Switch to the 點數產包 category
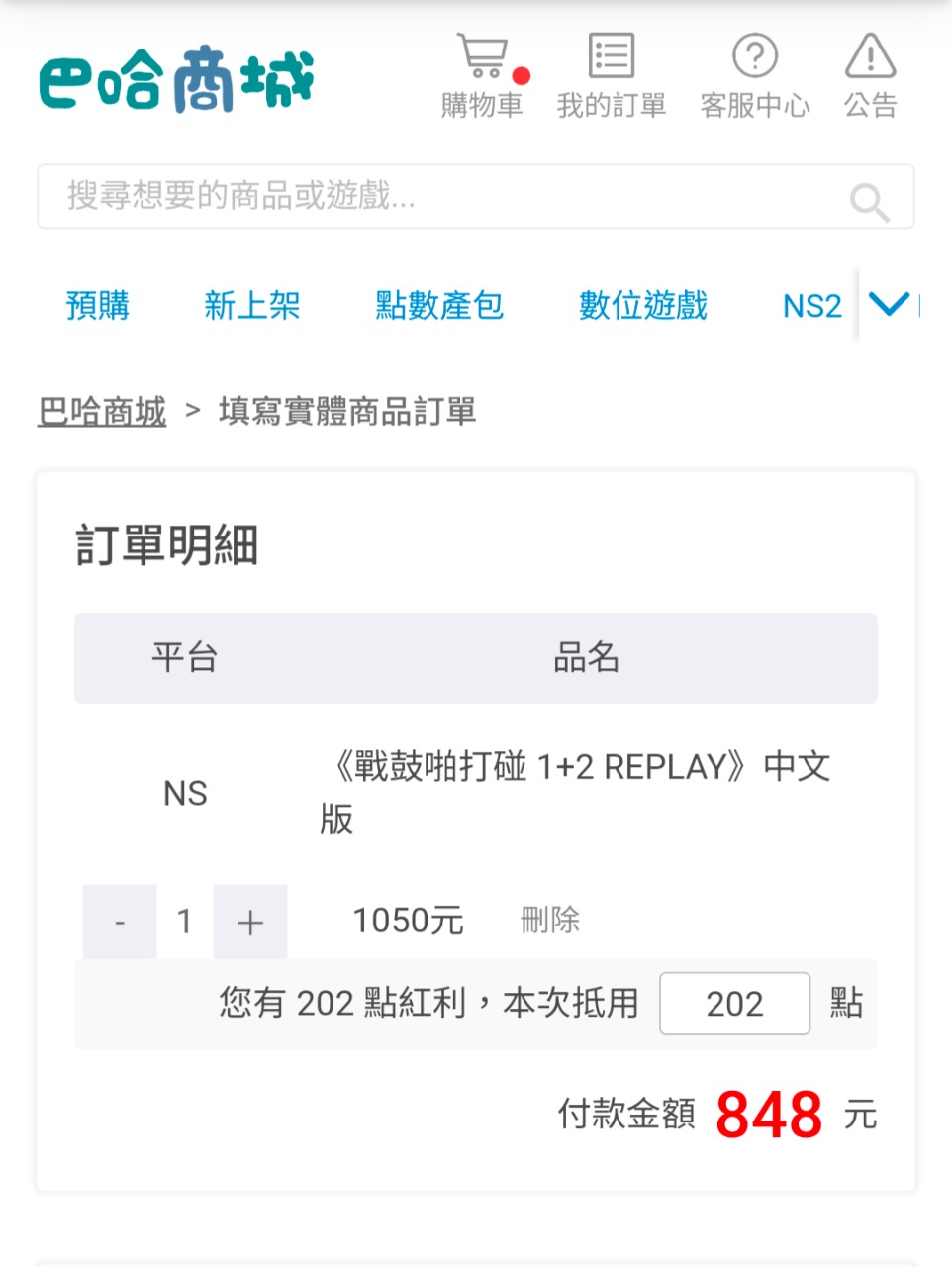 click(x=439, y=305)
